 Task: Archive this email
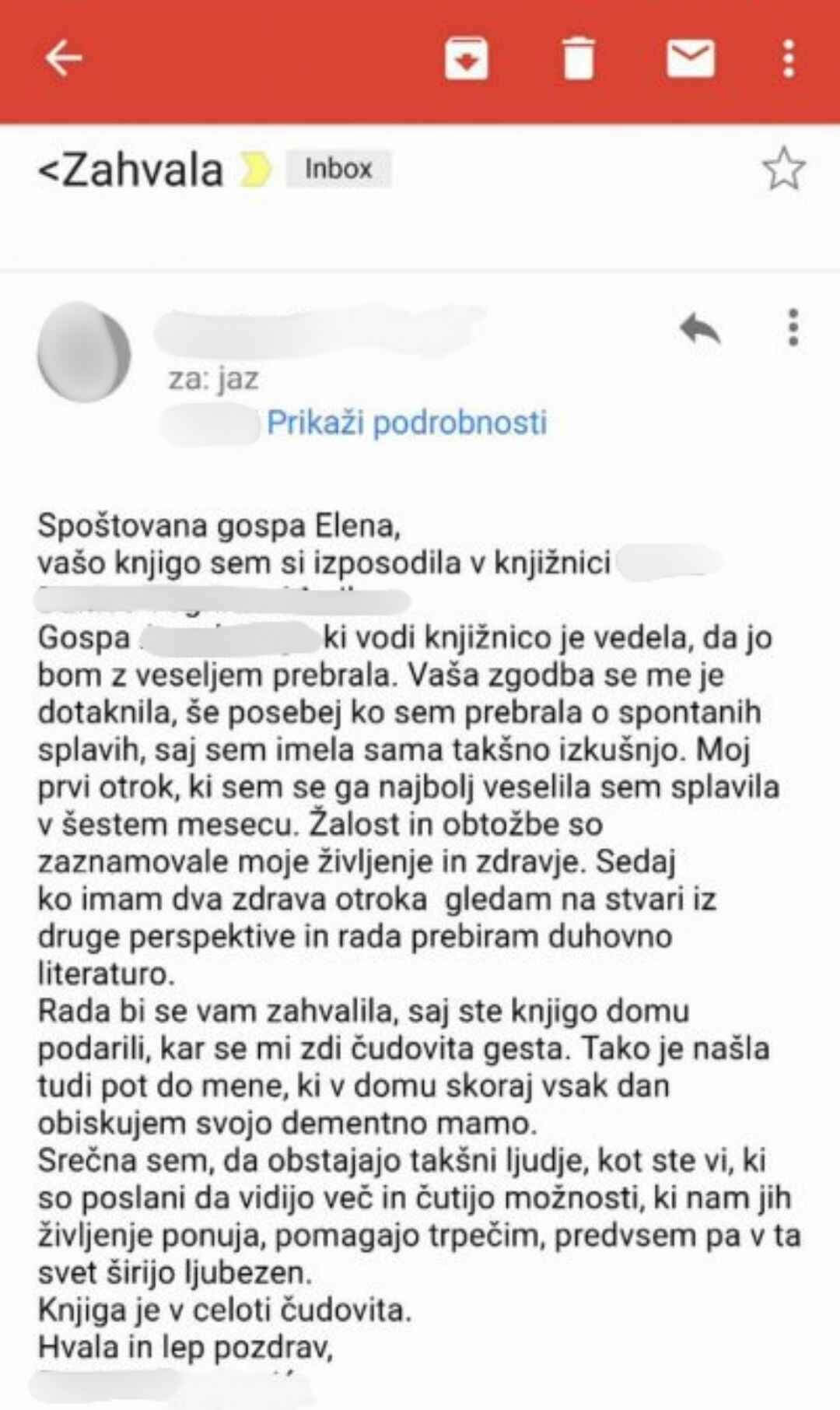coord(466,58)
